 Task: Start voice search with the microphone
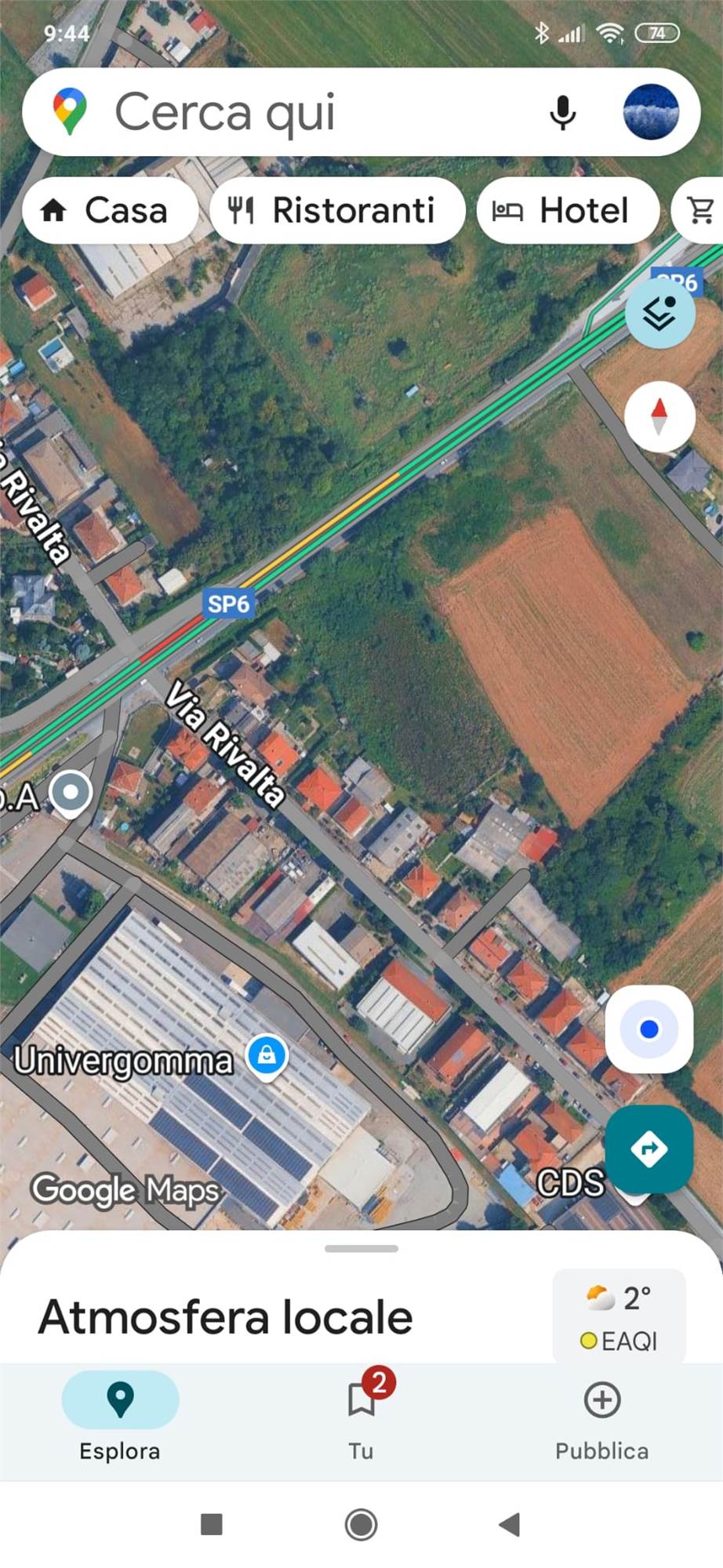[562, 112]
